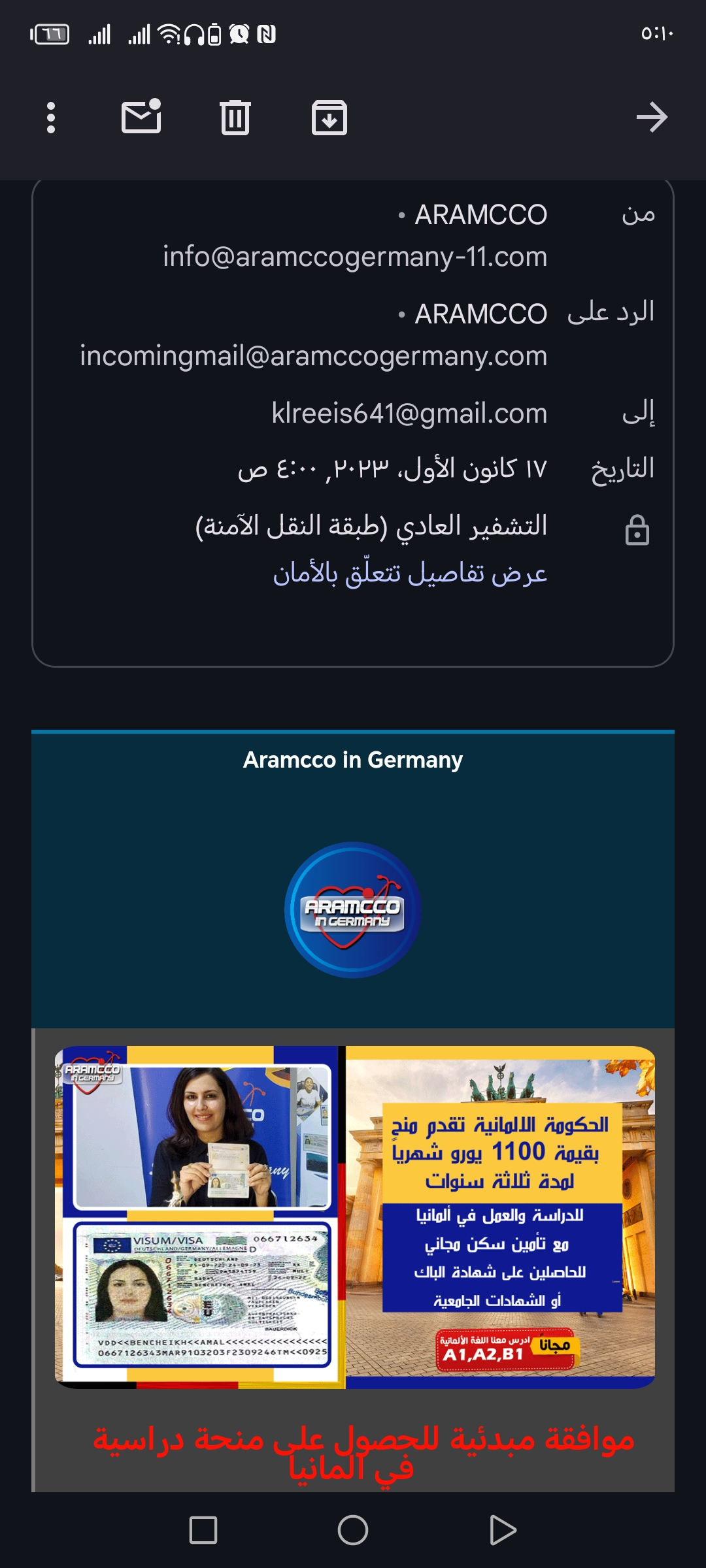
Task: Open the three-dot overflow menu
Action: [51, 118]
